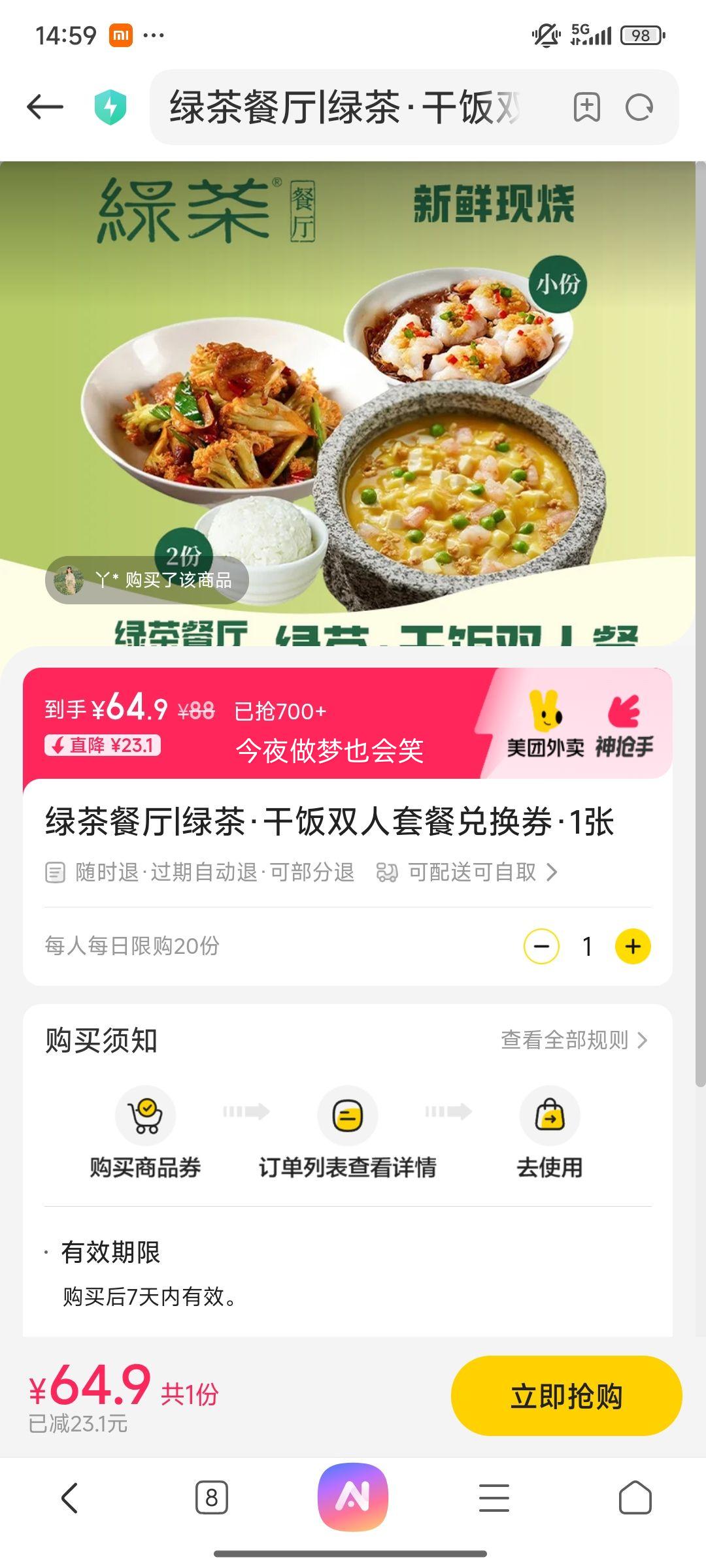Tap the browser back arrow at bottom
The image size is (706, 1568).
coord(69,1497)
